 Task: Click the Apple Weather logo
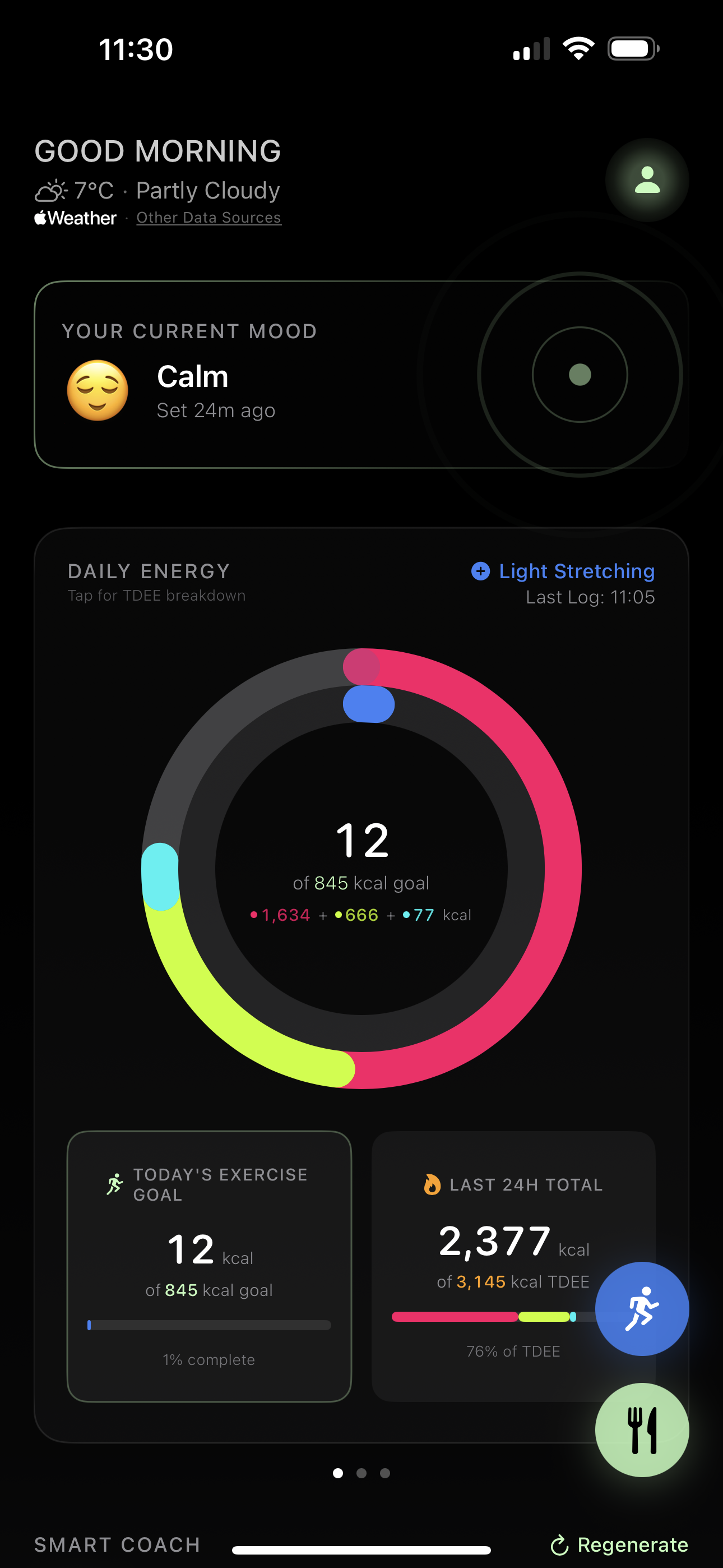click(x=76, y=217)
